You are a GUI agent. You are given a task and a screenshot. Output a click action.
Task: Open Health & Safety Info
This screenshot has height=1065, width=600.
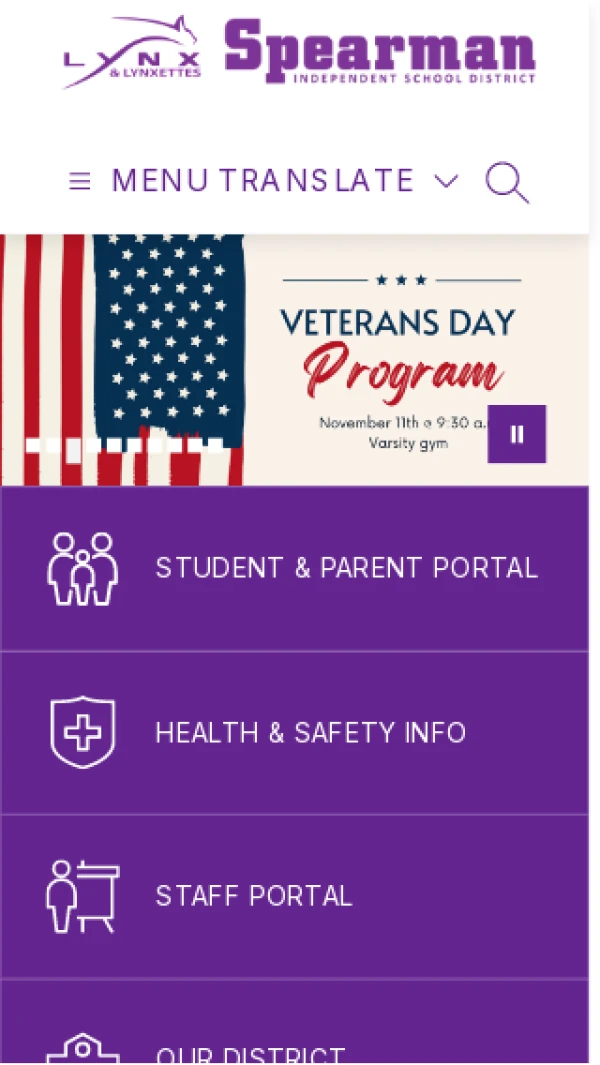294,733
